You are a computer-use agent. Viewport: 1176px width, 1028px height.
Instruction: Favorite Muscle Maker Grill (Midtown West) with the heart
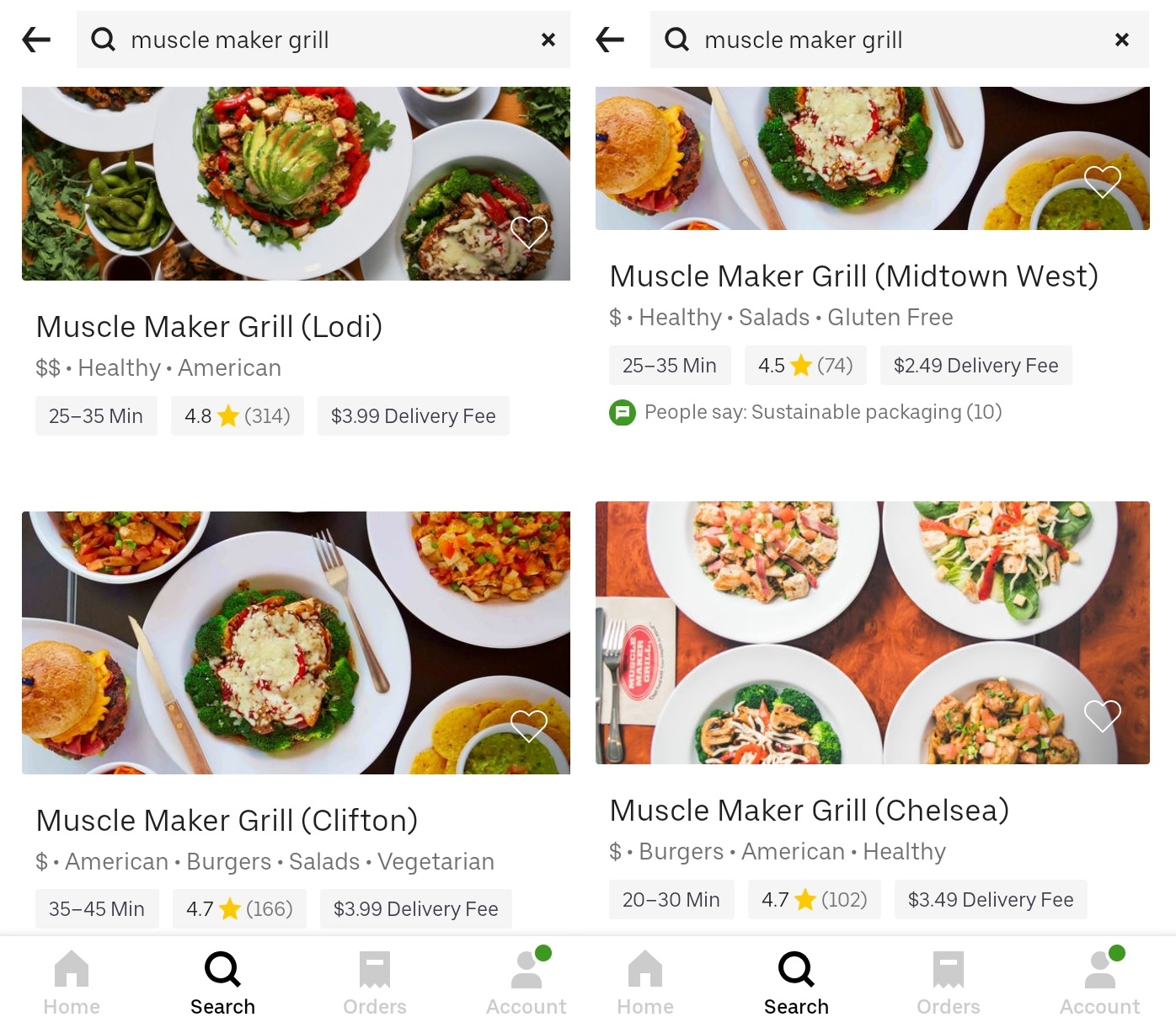point(1102,180)
